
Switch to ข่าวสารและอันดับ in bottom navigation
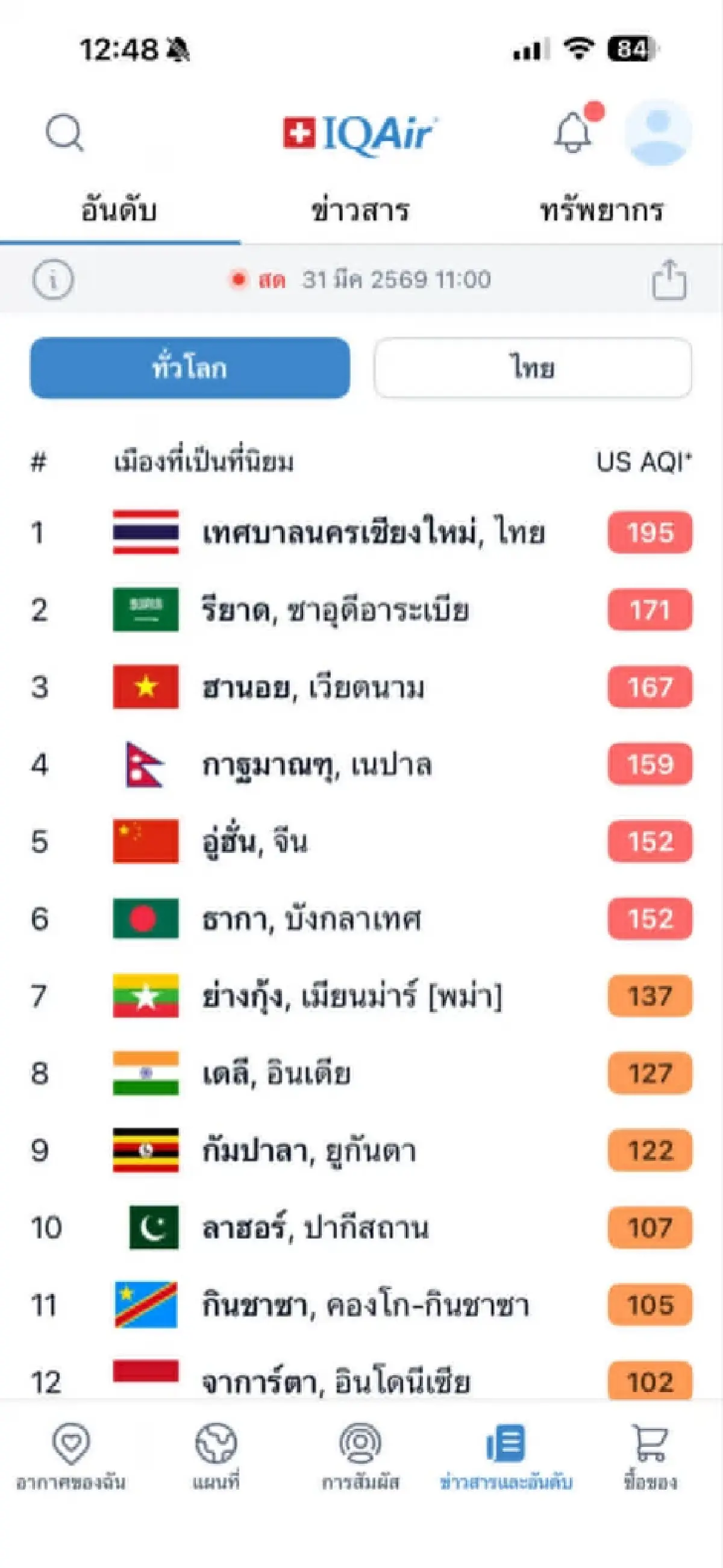[x=505, y=1446]
